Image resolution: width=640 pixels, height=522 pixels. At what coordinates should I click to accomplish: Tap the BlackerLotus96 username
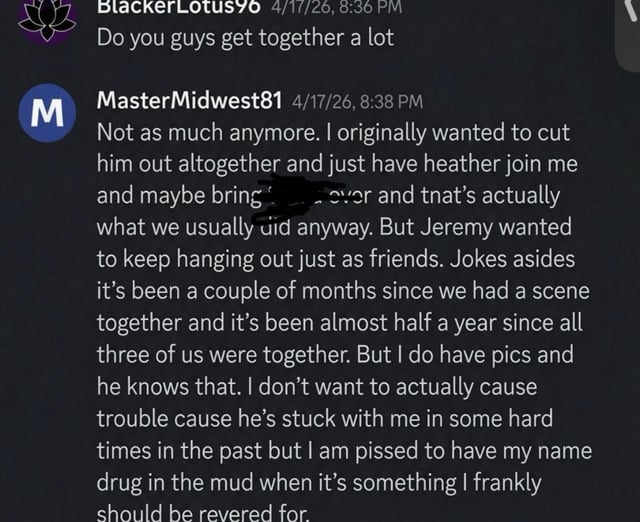(178, 7)
